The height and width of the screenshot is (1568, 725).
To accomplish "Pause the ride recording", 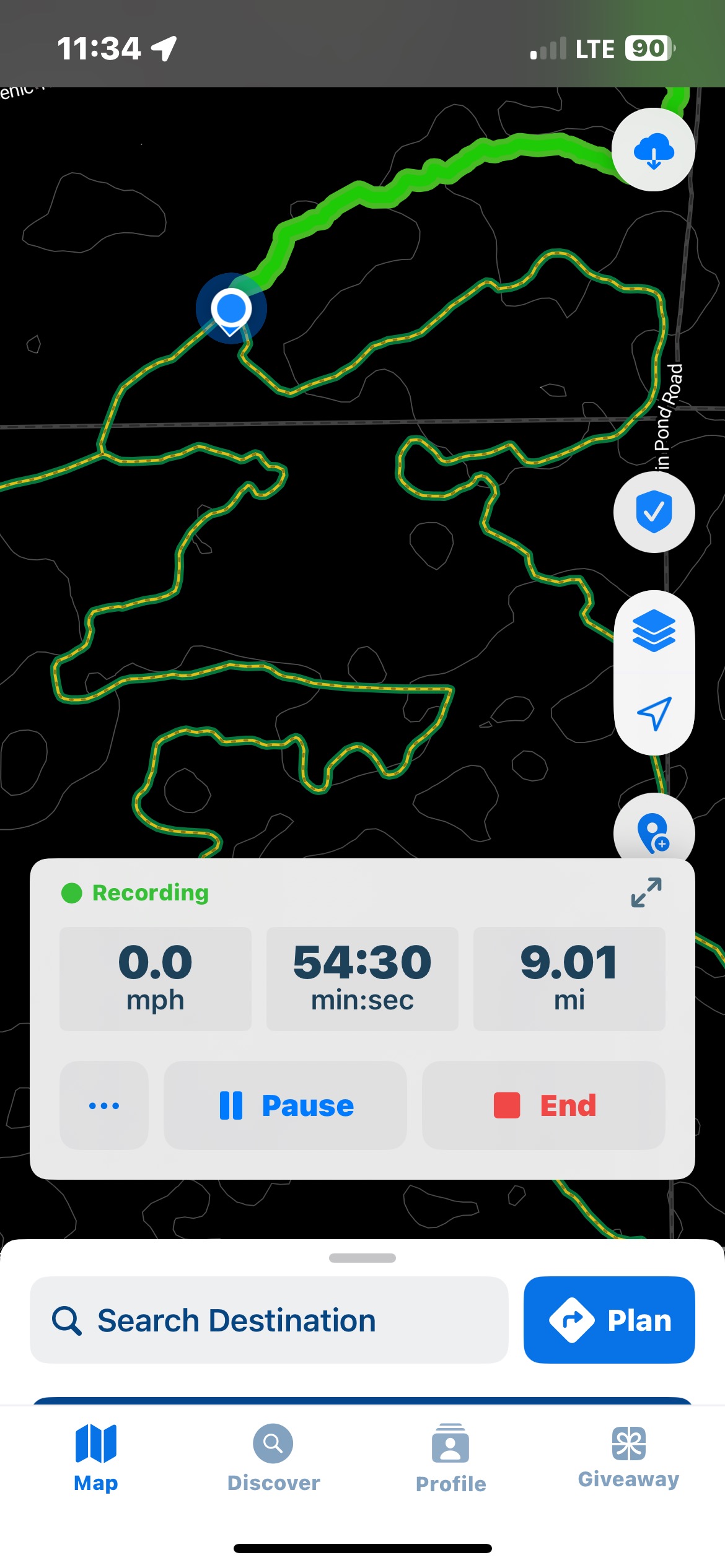I will (286, 1105).
